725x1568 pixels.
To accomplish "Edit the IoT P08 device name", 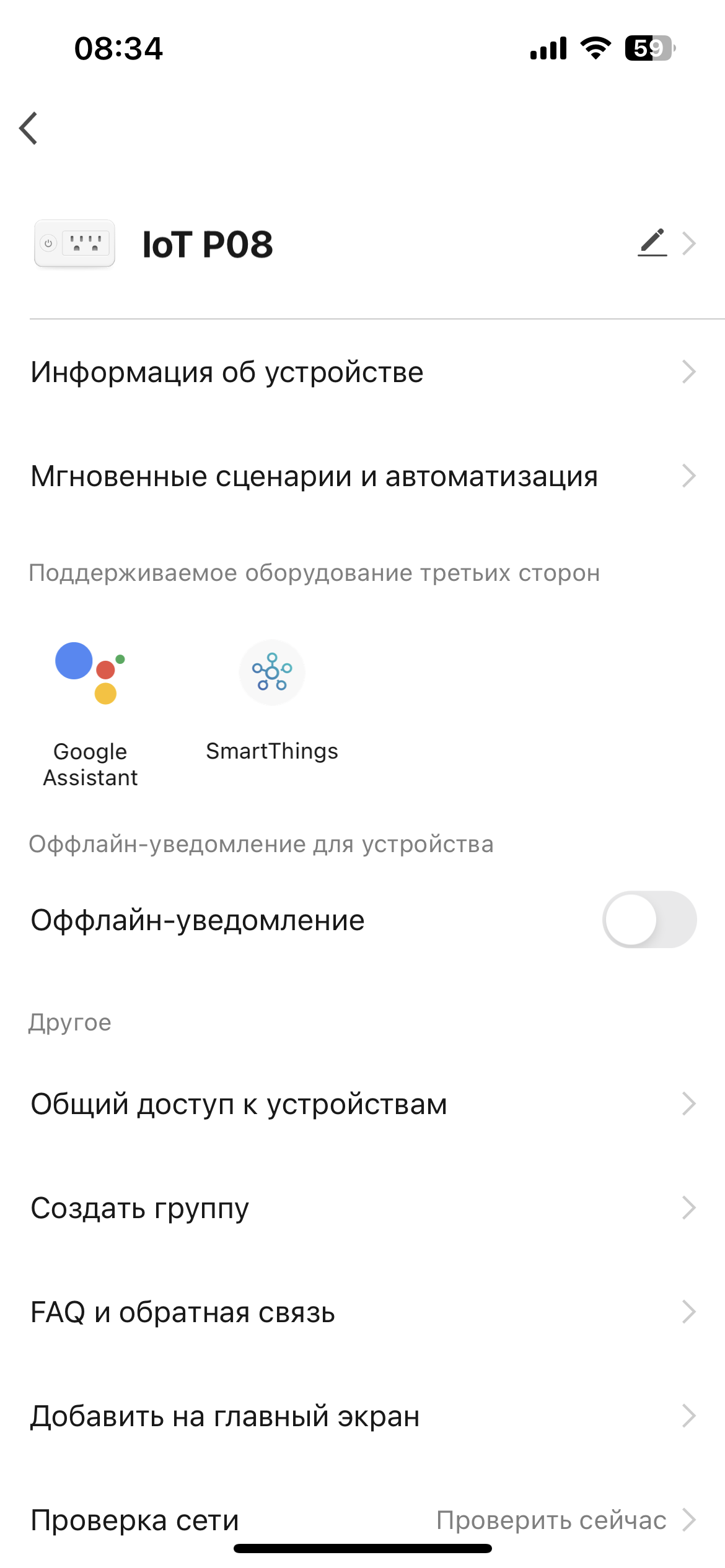I will (652, 243).
